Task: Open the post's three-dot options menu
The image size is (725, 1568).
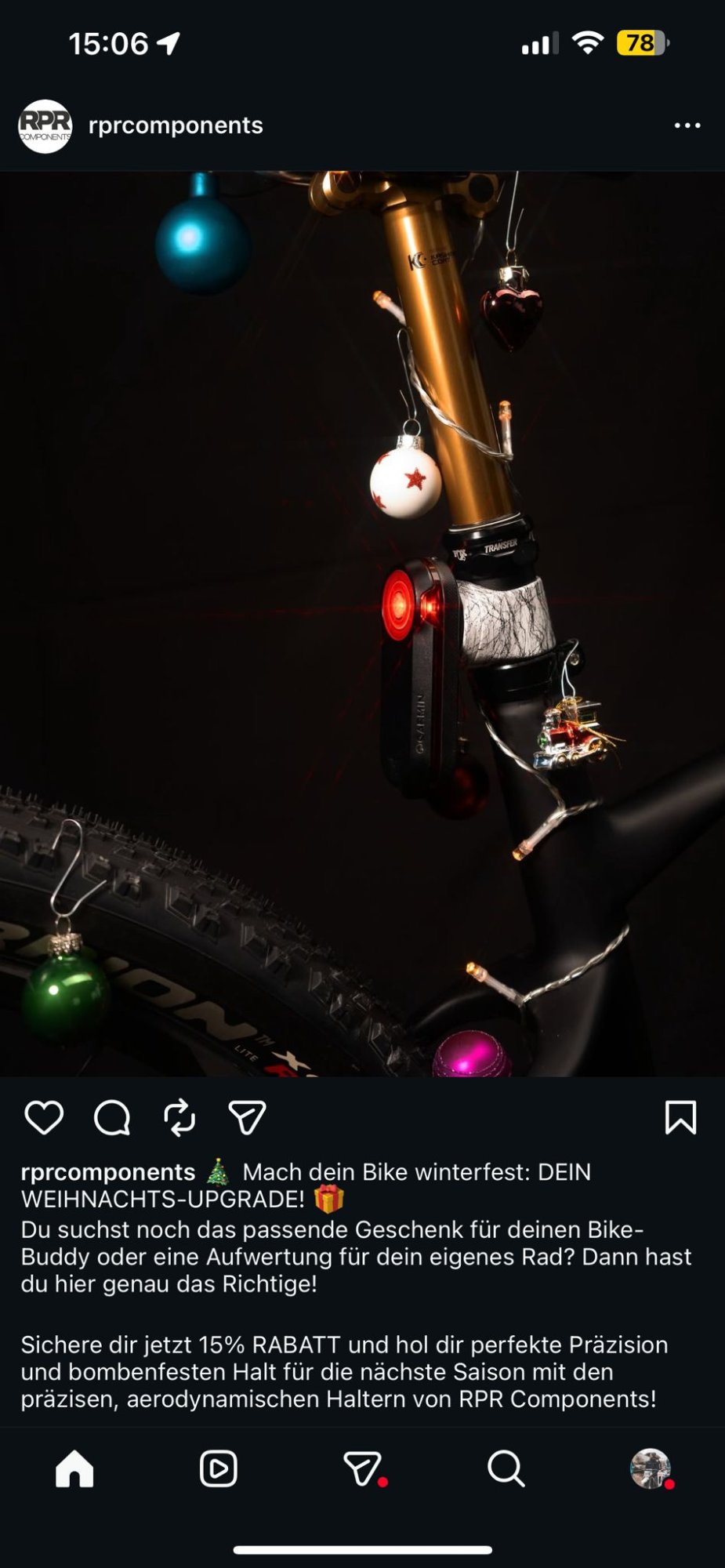Action: (687, 125)
